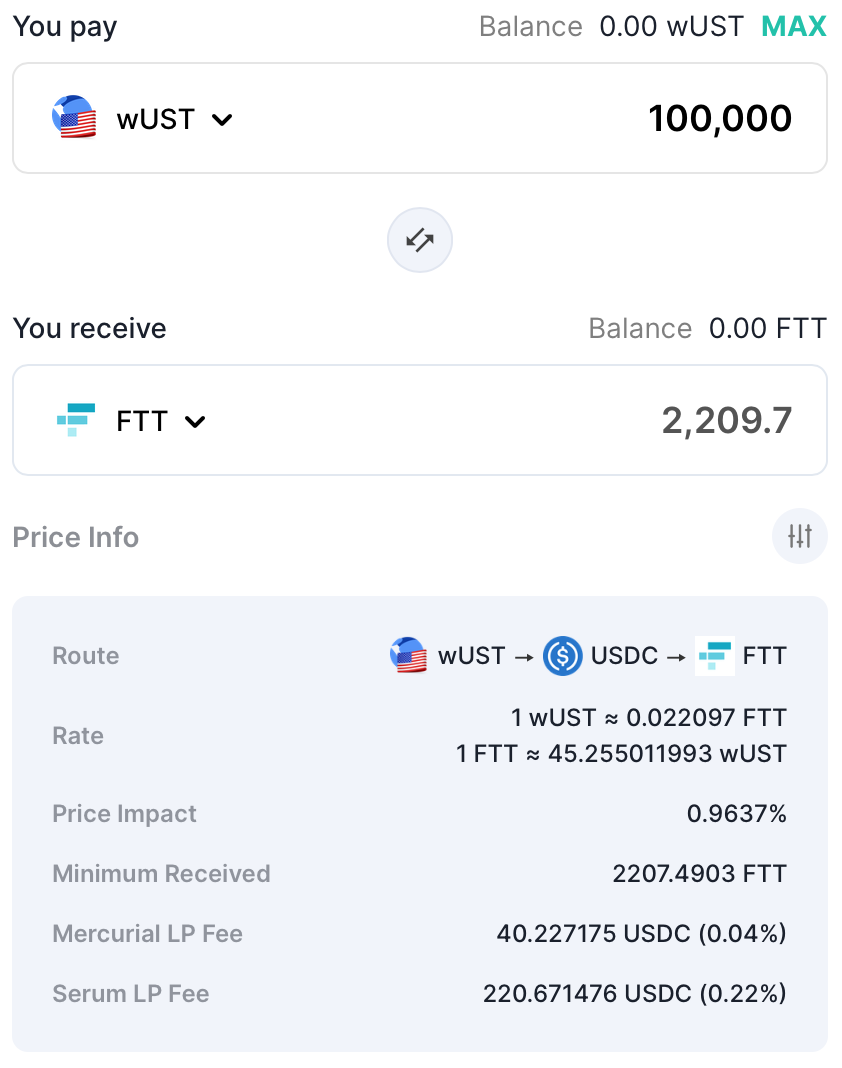This screenshot has width=842, height=1068.
Task: Swap the pay and receive tokens
Action: coord(420,240)
